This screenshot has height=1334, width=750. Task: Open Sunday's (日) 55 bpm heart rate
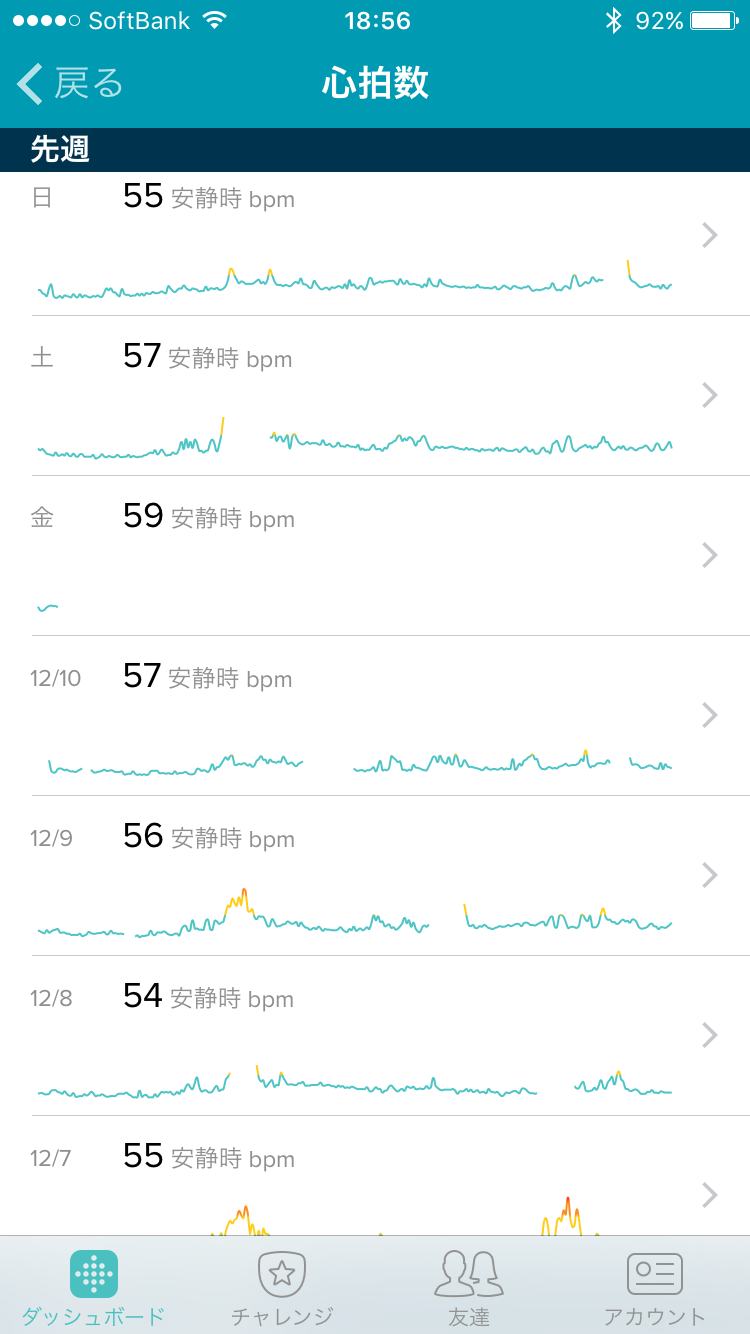[375, 244]
